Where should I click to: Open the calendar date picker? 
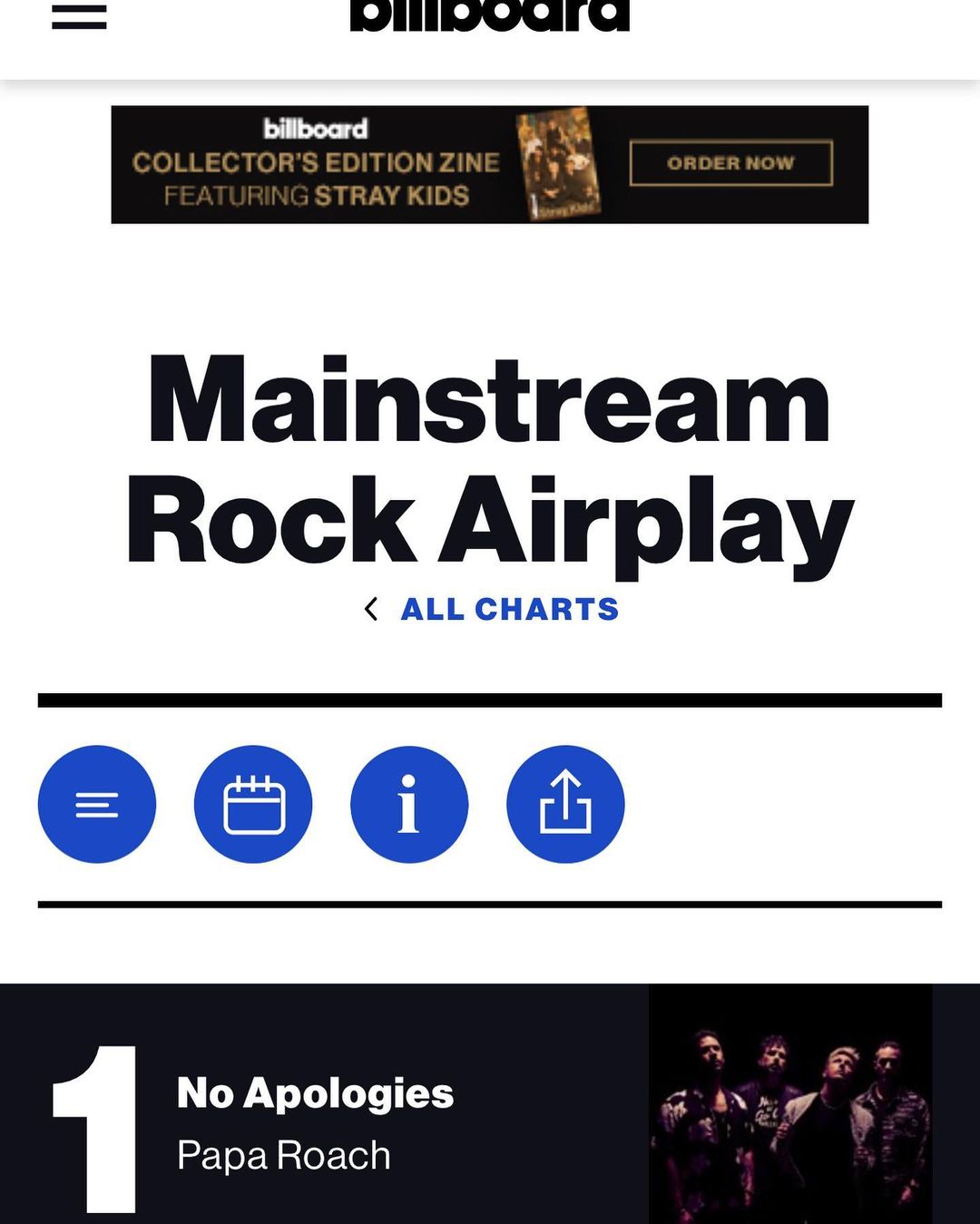253,804
